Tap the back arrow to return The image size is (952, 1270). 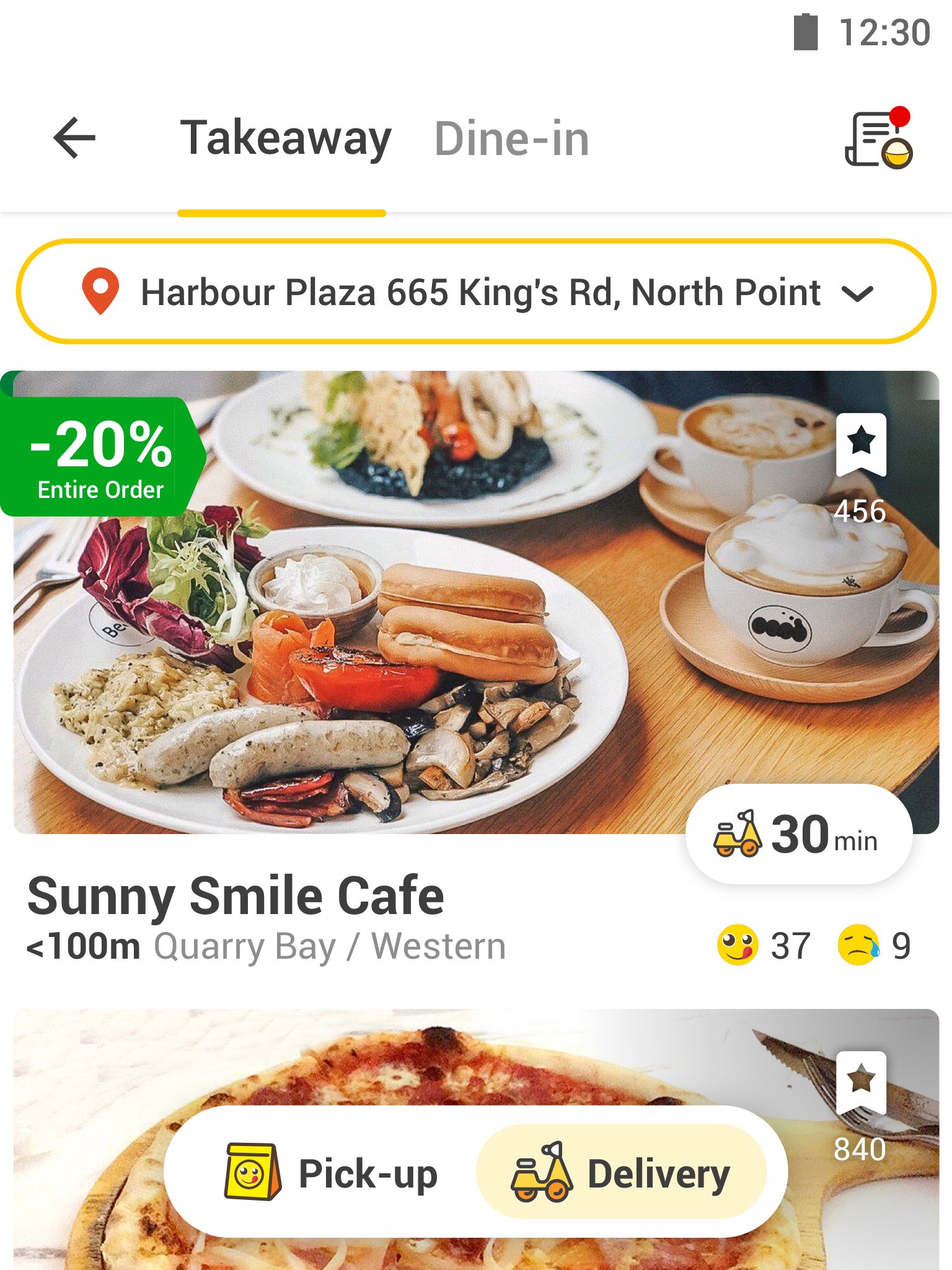pyautogui.click(x=74, y=138)
